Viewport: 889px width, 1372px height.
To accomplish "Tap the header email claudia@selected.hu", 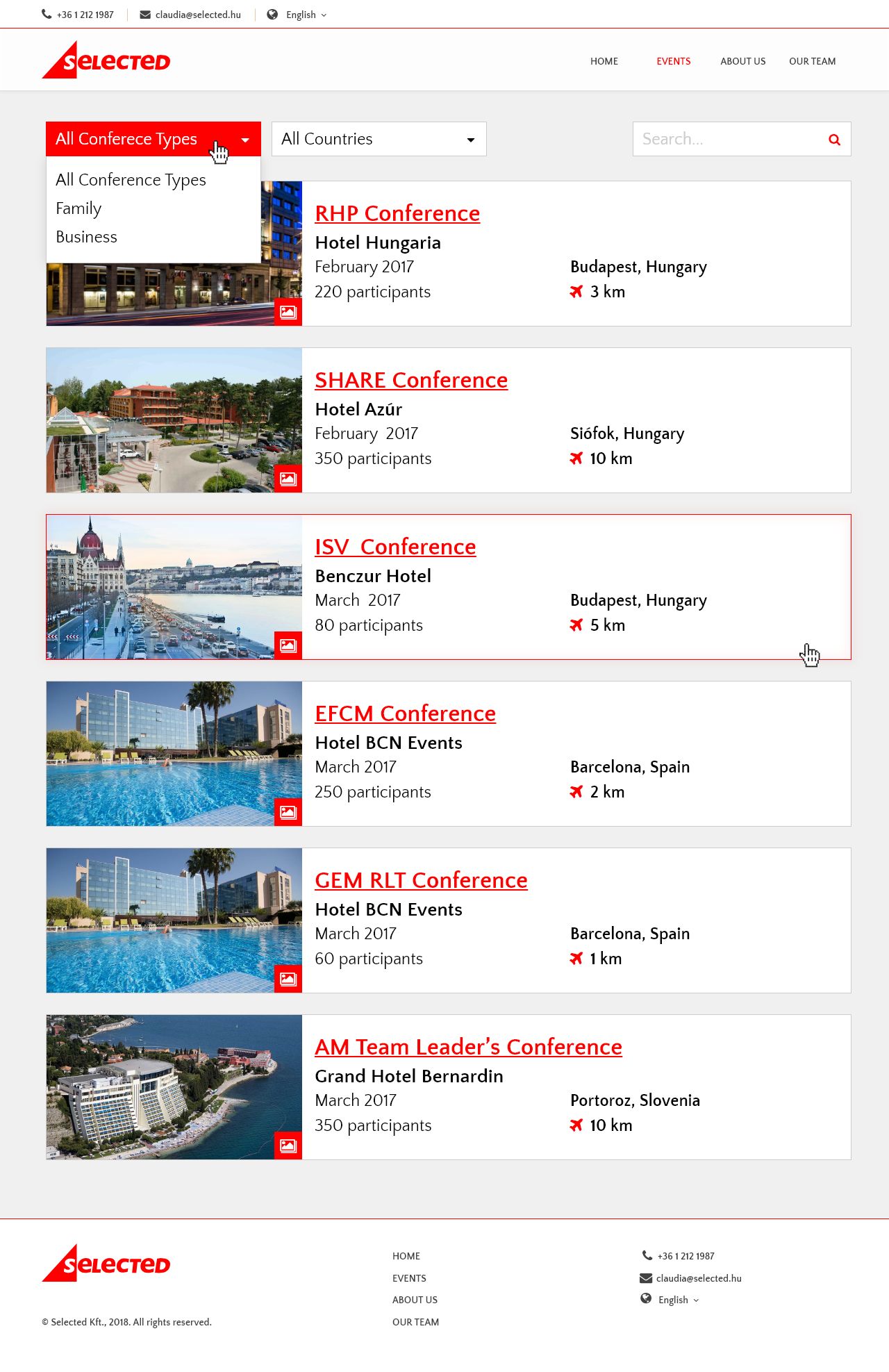I will pos(197,15).
